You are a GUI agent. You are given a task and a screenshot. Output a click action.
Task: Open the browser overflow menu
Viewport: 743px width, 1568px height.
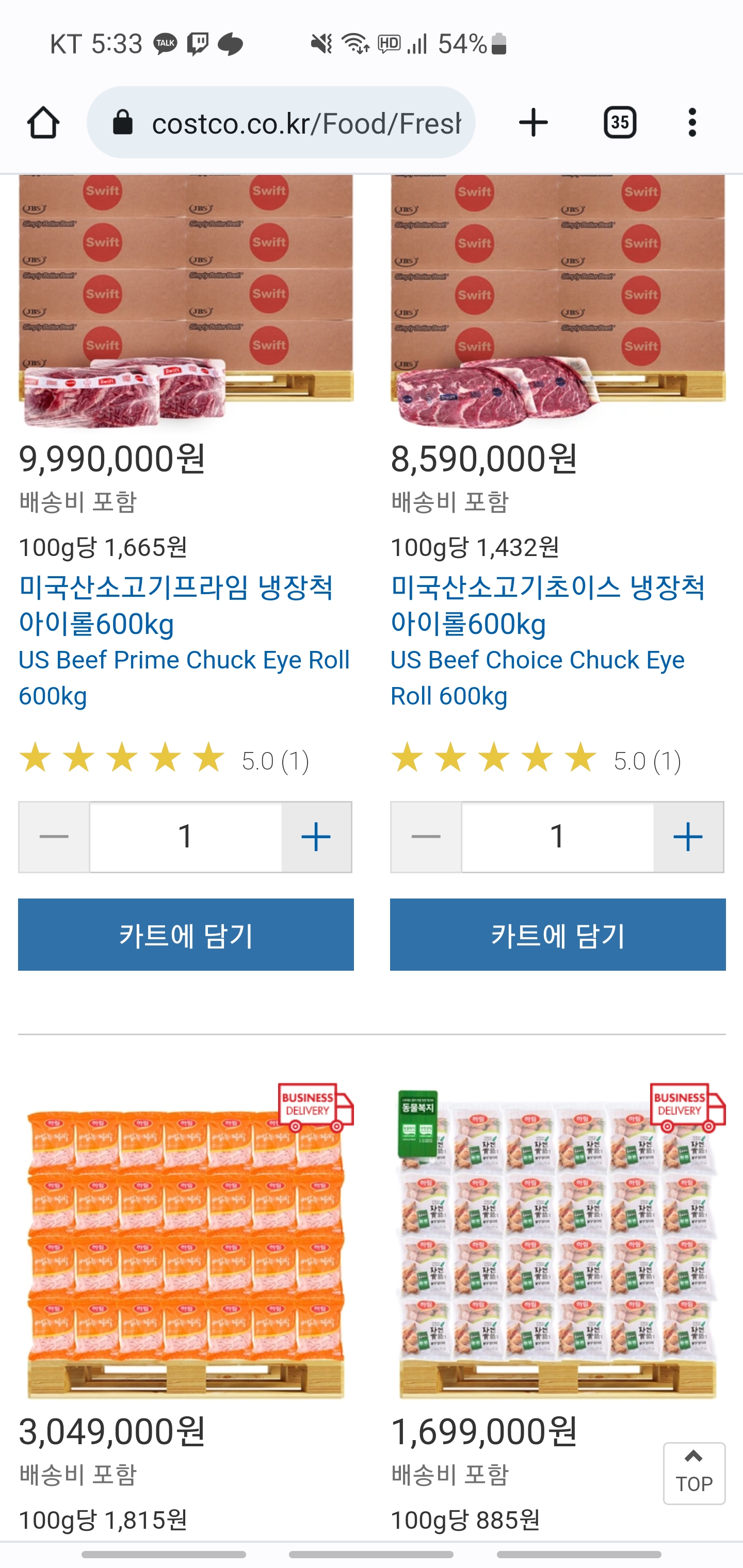pyautogui.click(x=692, y=123)
